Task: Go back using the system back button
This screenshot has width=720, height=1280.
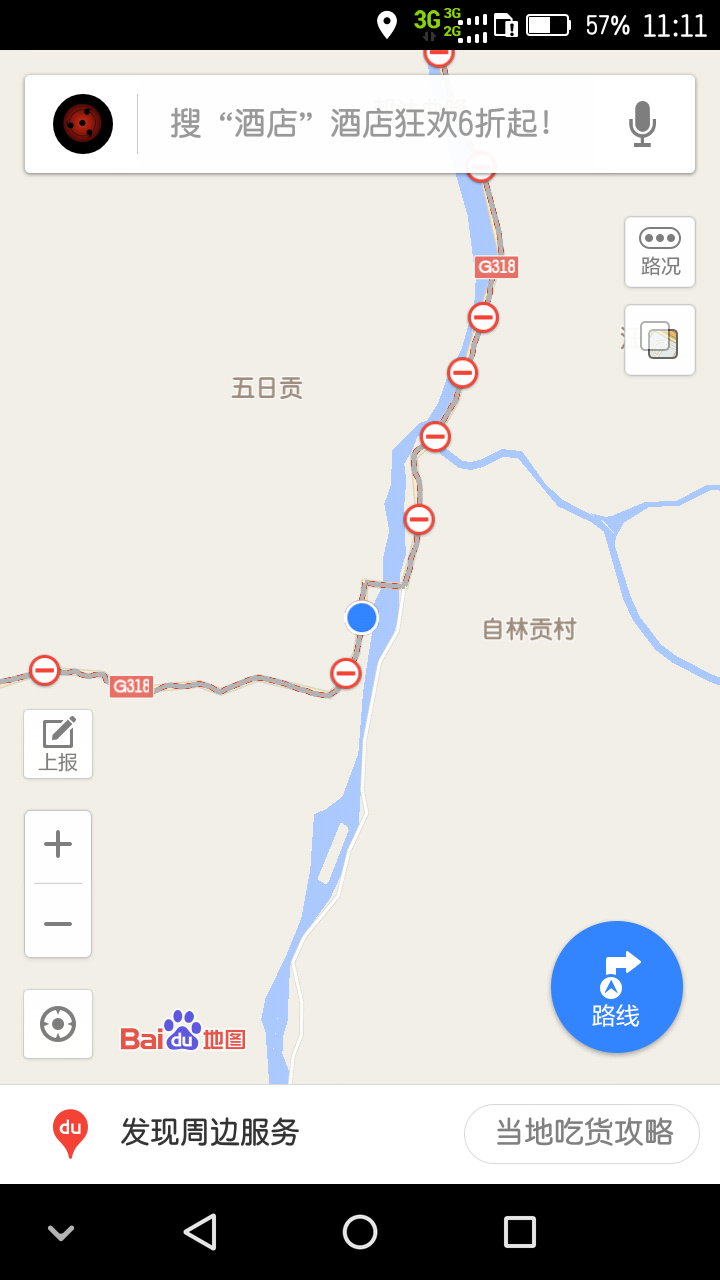Action: click(x=200, y=1232)
